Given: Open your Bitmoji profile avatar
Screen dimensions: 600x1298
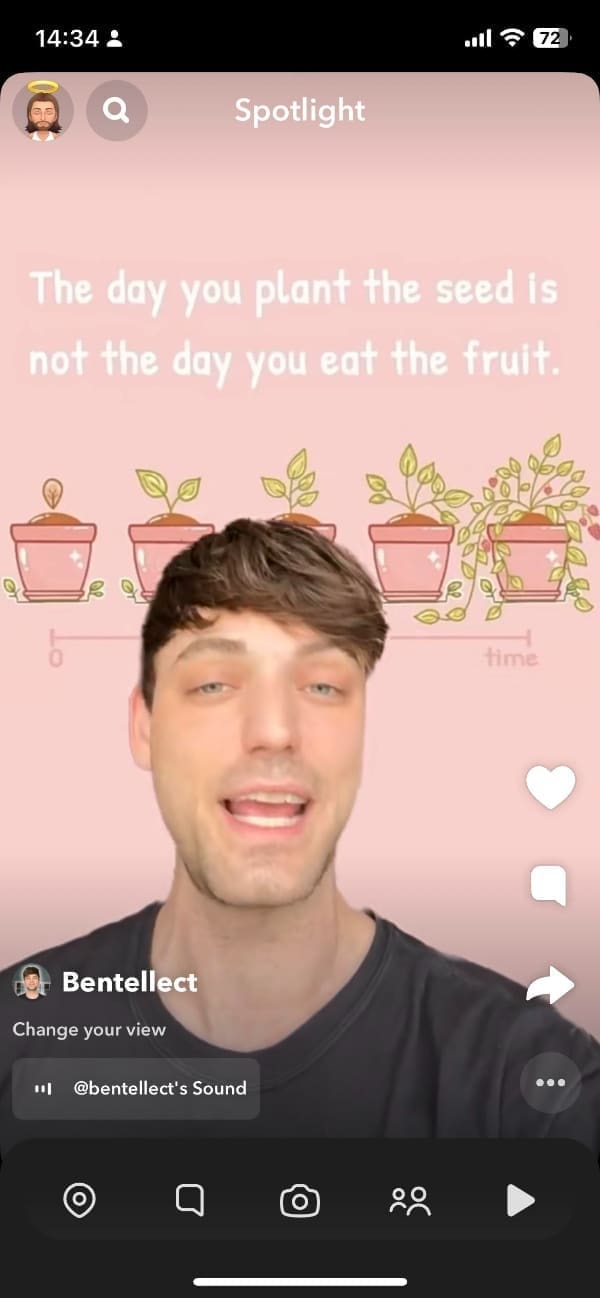Looking at the screenshot, I should click(x=42, y=110).
